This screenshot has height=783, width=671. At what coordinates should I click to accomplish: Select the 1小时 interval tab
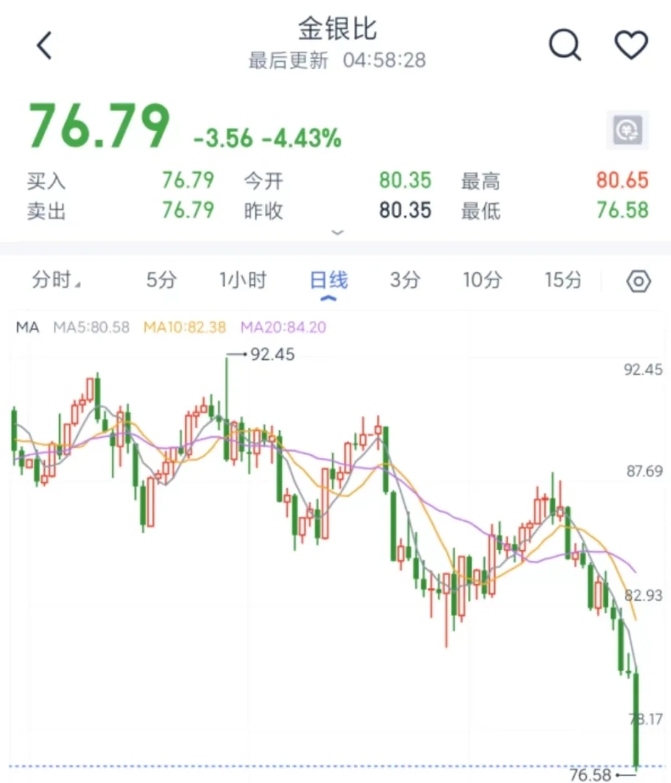pyautogui.click(x=243, y=280)
